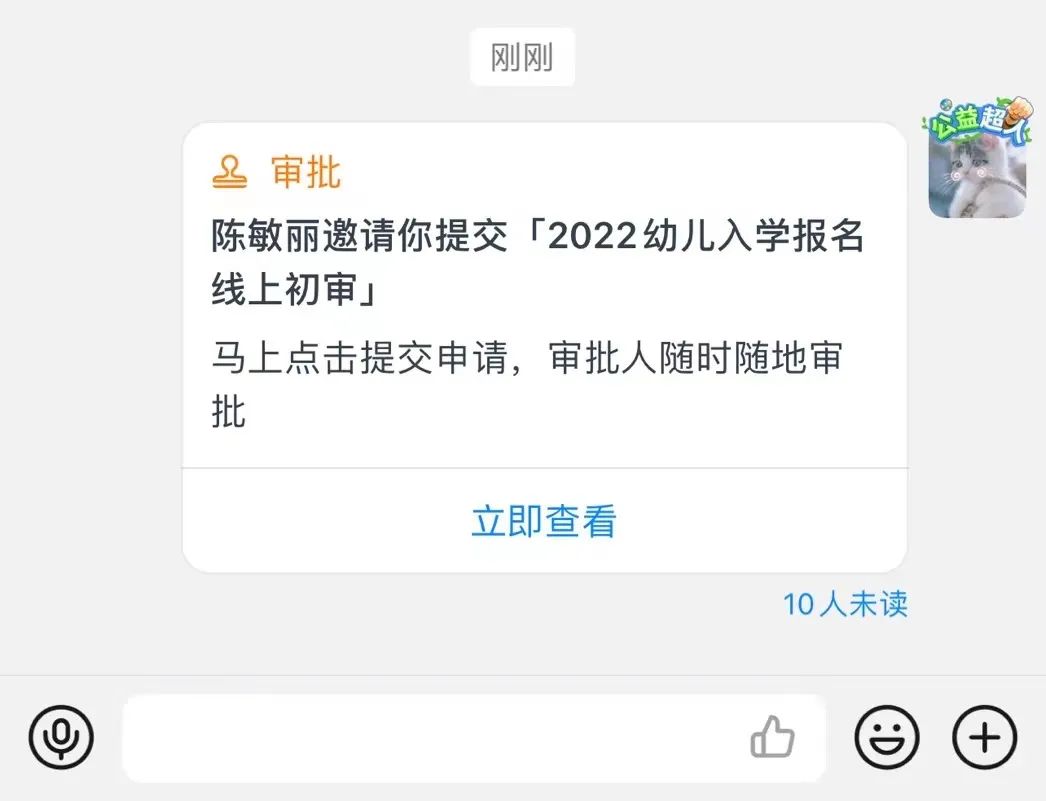Open the plus attachments menu
This screenshot has height=801, width=1046.
984,738
